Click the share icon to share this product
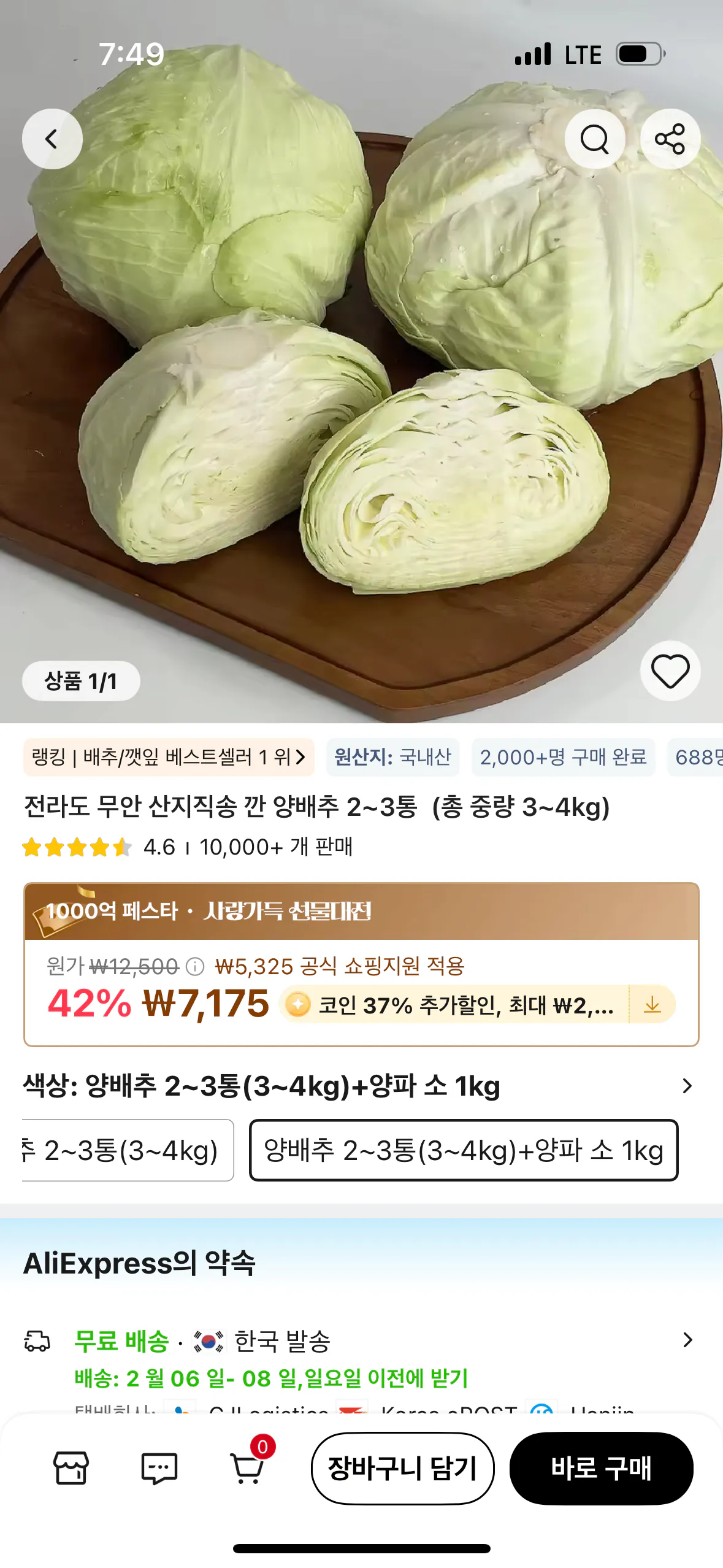 tap(672, 139)
